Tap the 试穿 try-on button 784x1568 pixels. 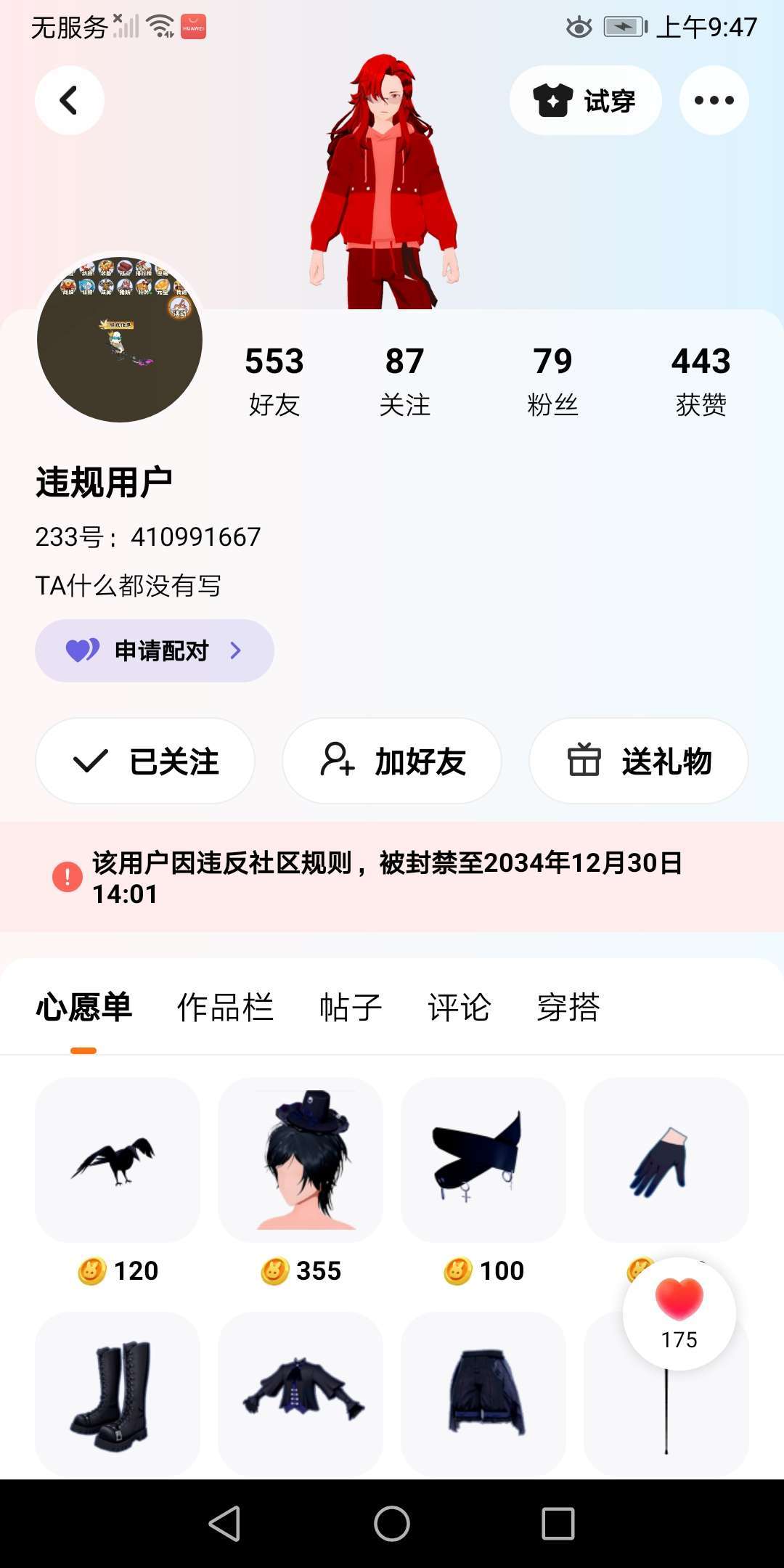click(x=585, y=100)
